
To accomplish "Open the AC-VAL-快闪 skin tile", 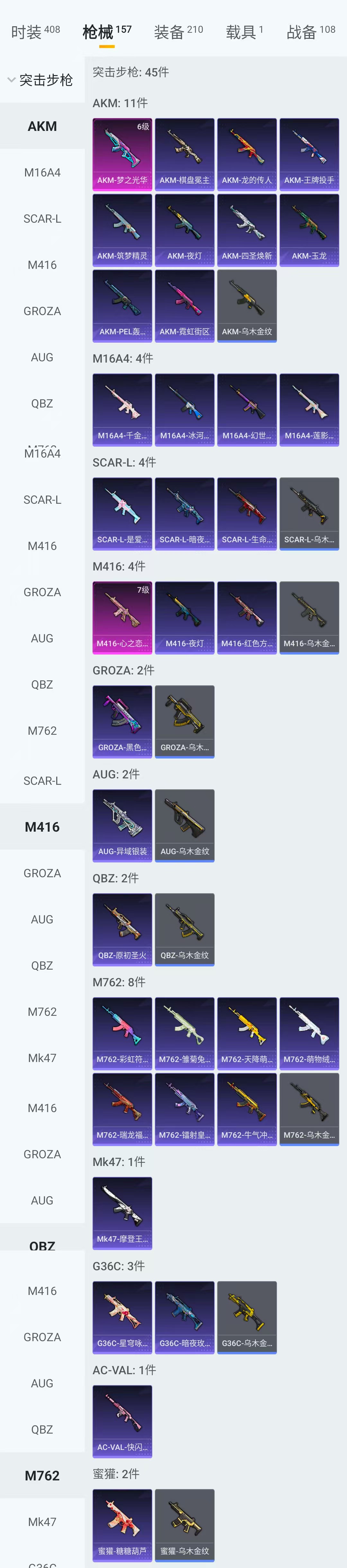I will (x=122, y=1421).
